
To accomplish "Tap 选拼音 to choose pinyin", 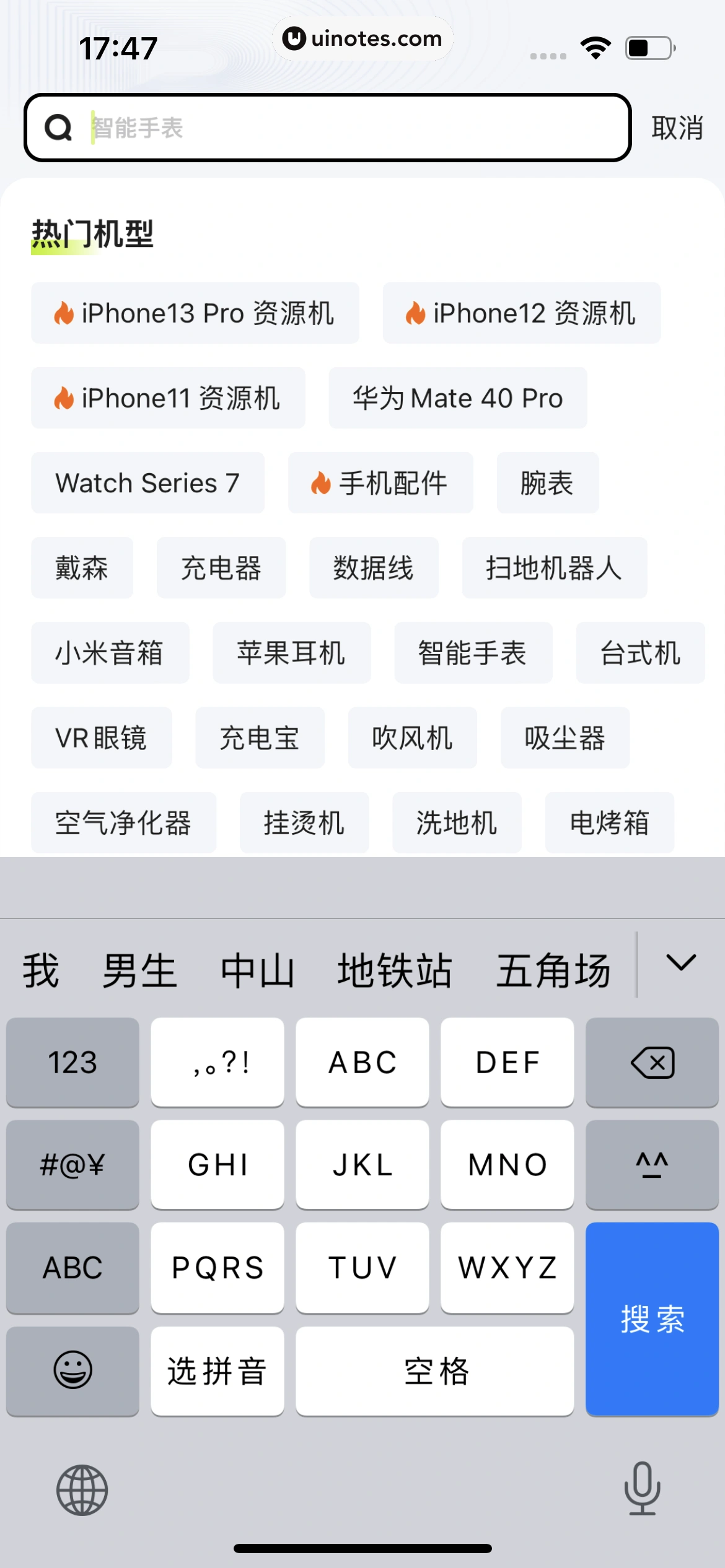I will 217,1372.
